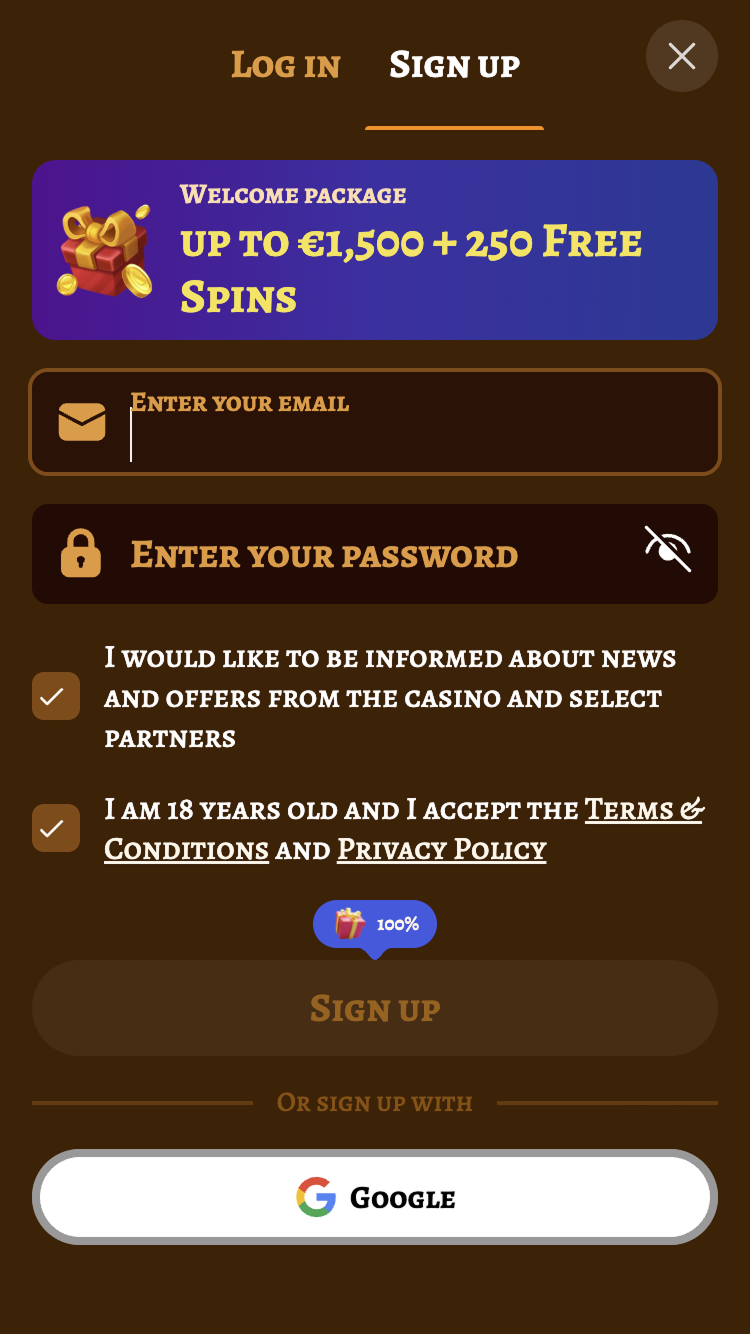Tap the brown Sign up button

pos(375,1008)
